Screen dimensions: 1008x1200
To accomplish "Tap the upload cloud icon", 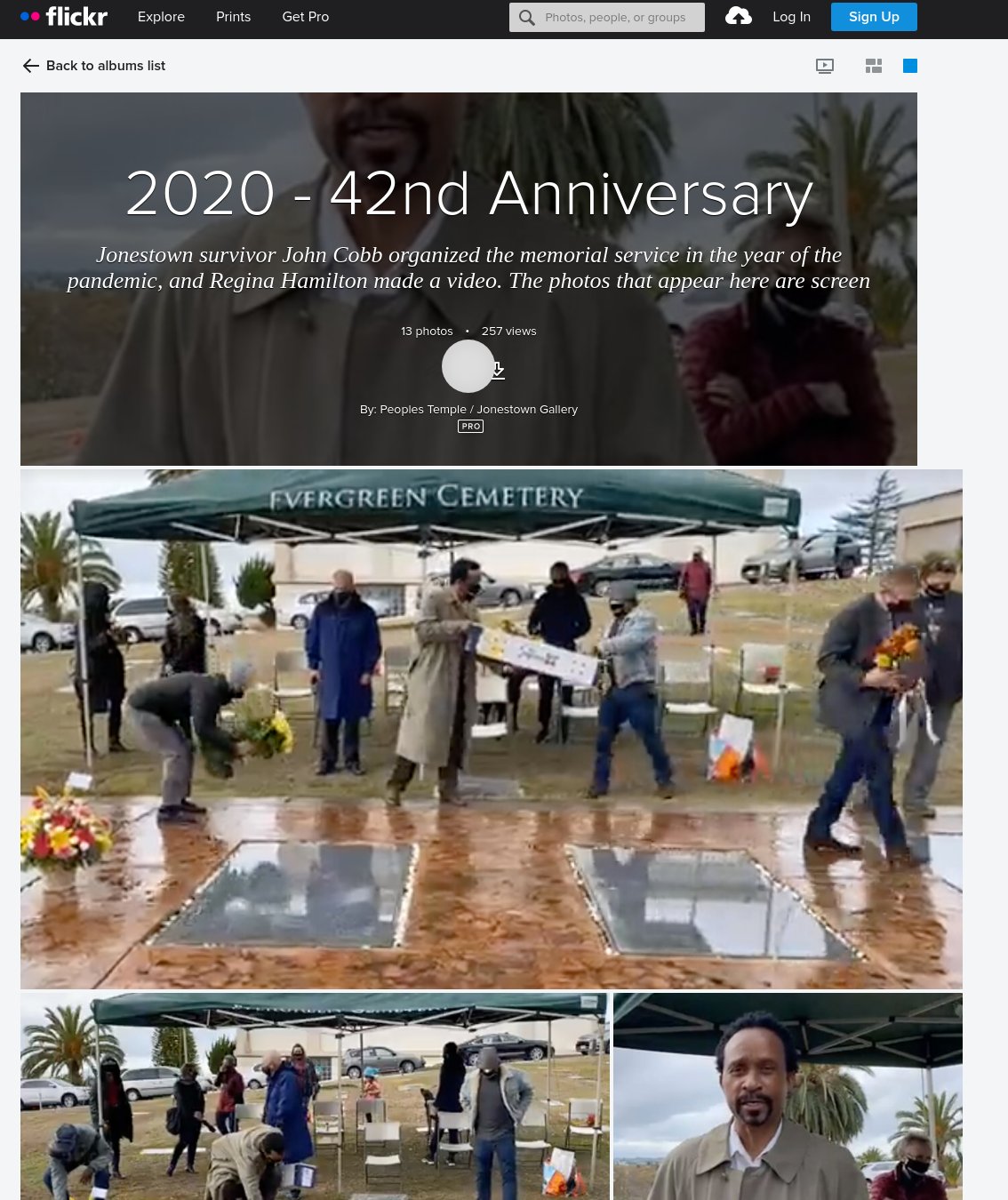I will [738, 16].
